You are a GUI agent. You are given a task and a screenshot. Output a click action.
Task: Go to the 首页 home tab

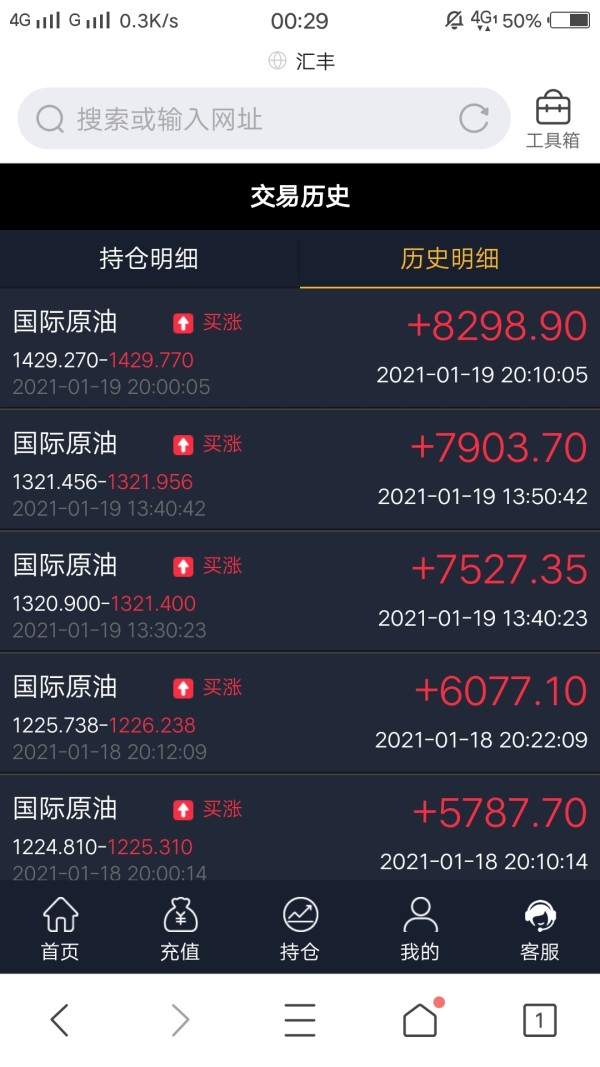coord(61,928)
